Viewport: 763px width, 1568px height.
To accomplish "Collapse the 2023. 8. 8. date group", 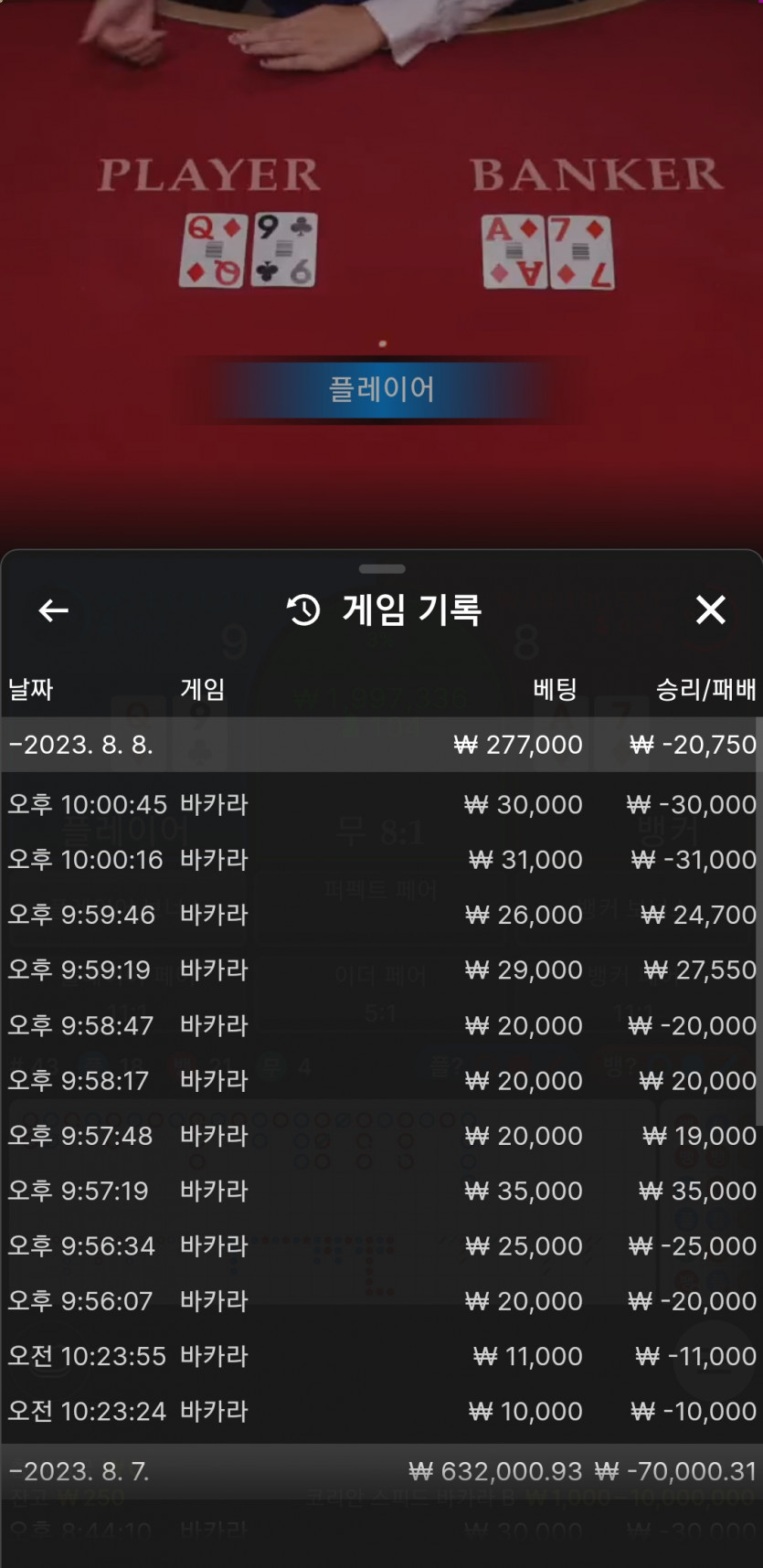I will [x=381, y=745].
